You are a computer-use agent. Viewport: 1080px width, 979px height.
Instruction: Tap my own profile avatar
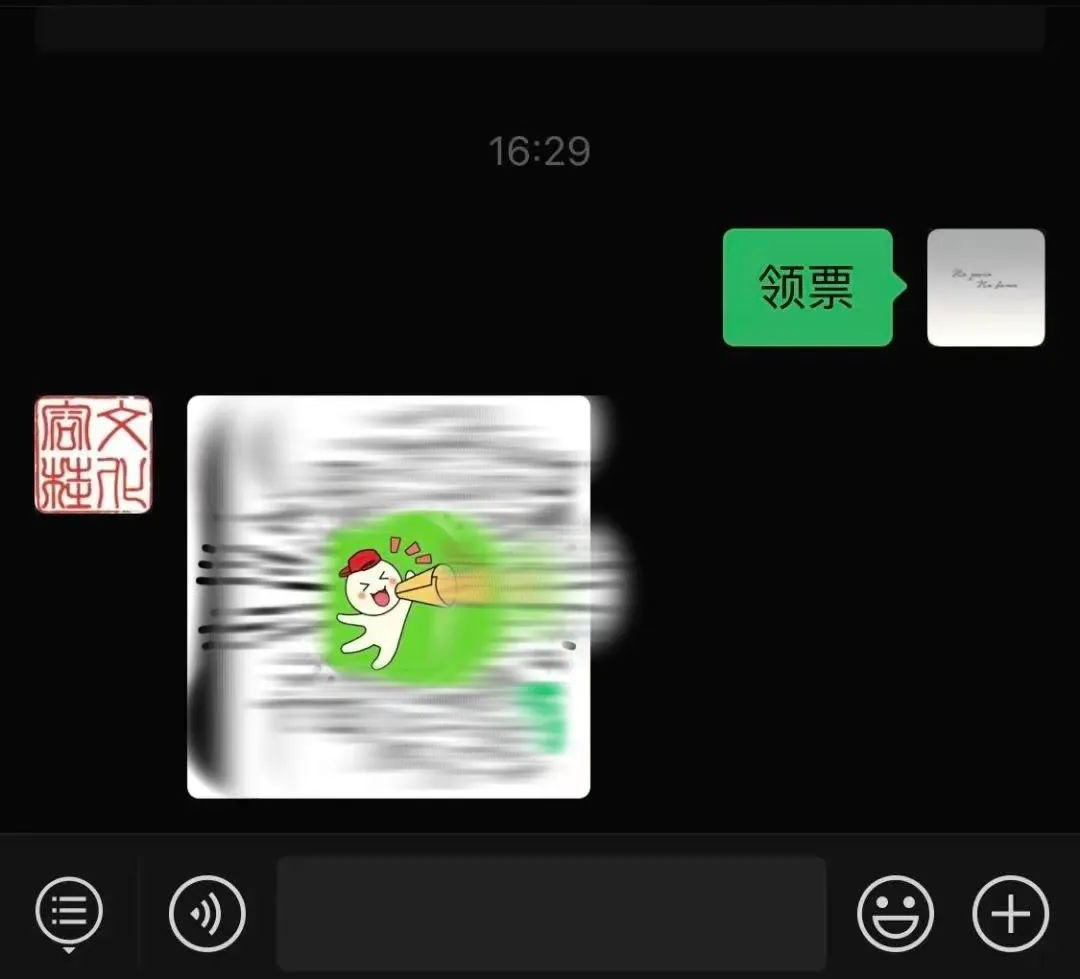[x=985, y=288]
